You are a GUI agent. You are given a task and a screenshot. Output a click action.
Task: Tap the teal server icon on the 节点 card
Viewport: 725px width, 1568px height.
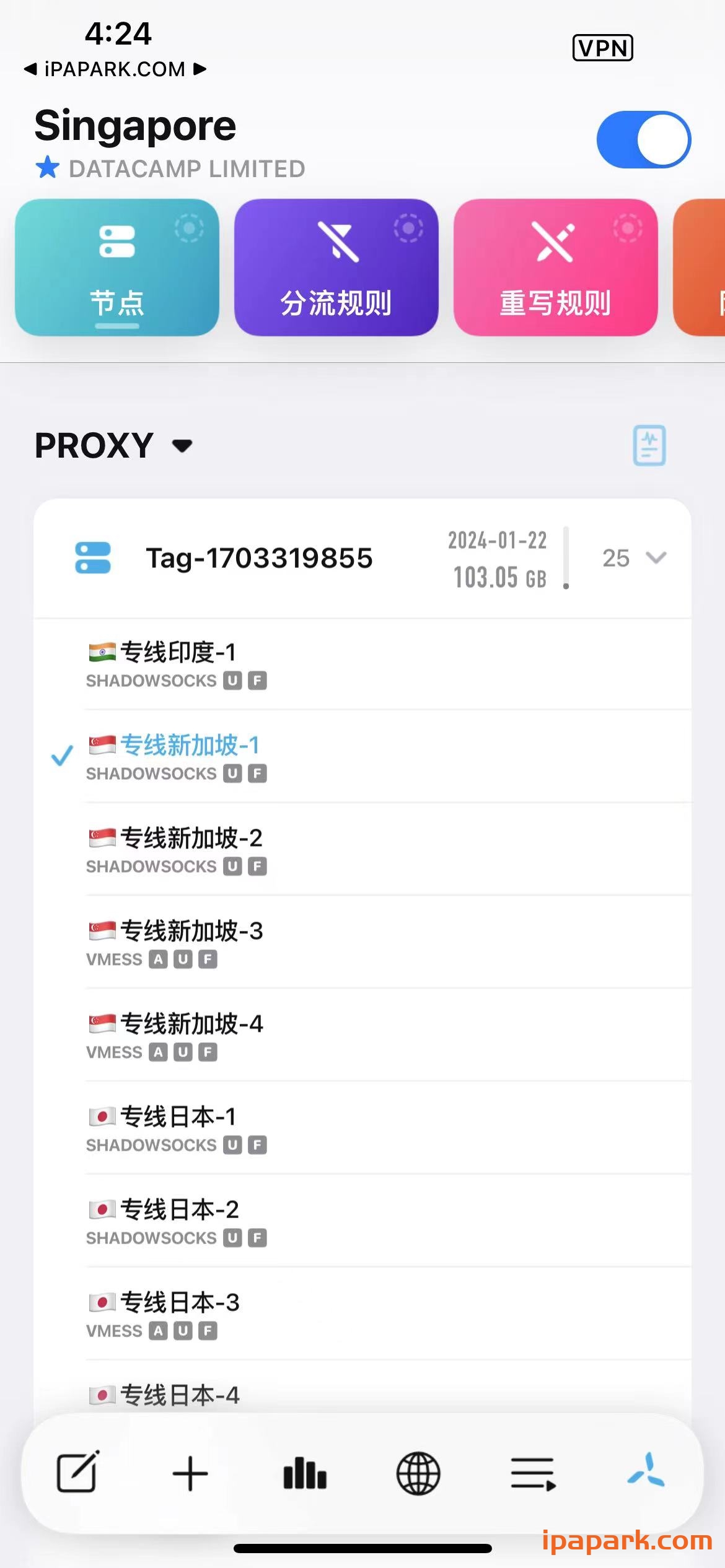click(x=116, y=242)
